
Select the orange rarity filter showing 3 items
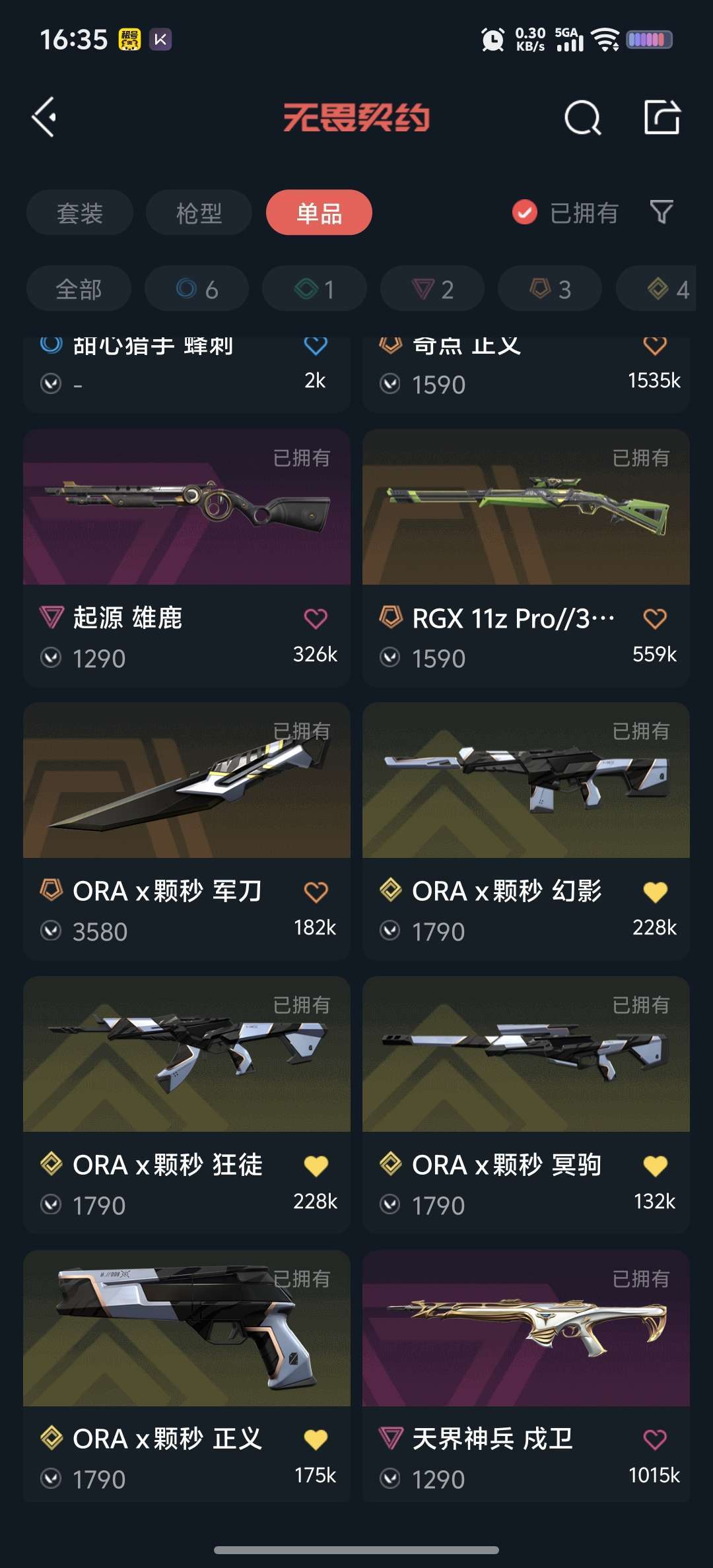point(549,288)
